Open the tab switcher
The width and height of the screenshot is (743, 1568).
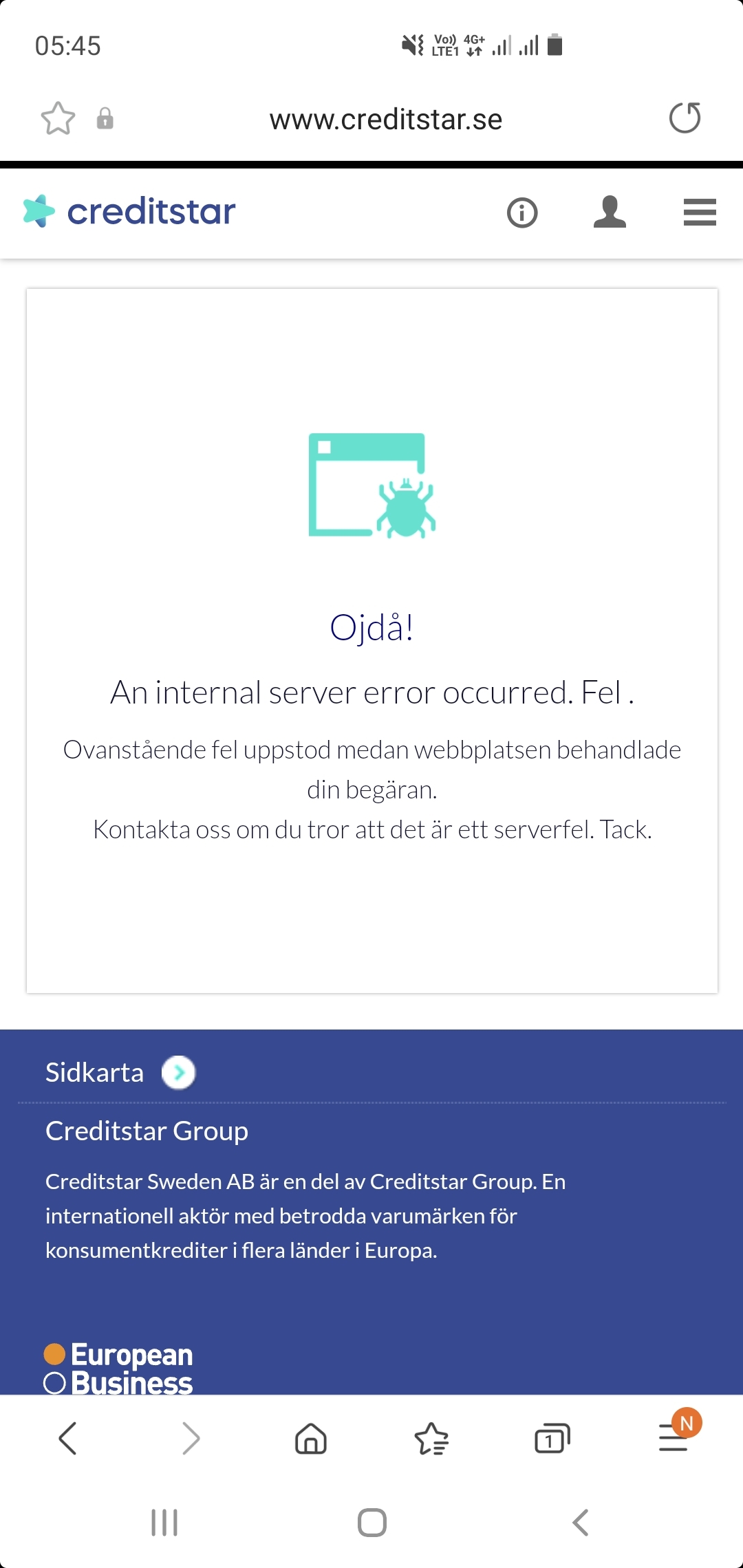[552, 1438]
